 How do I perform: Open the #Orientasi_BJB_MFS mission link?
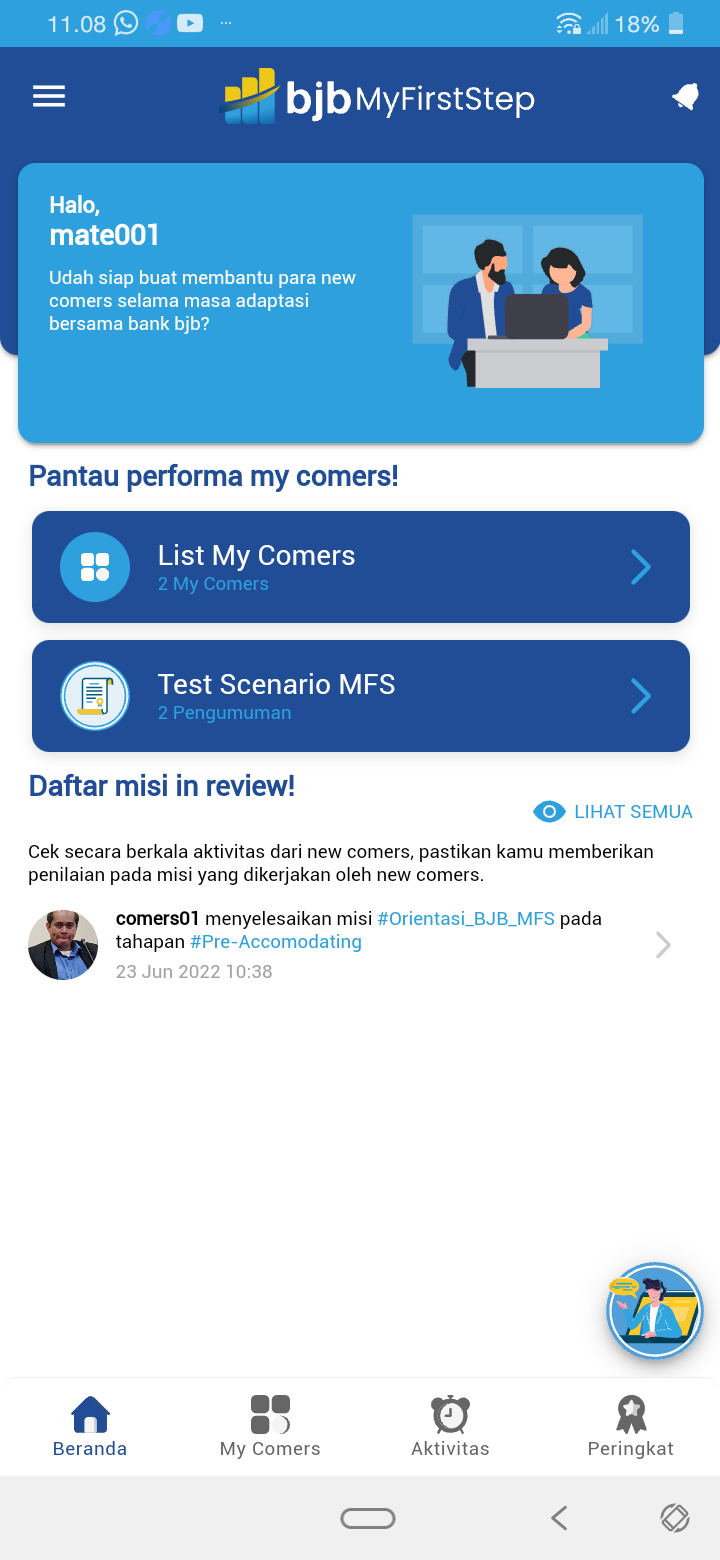pos(466,918)
